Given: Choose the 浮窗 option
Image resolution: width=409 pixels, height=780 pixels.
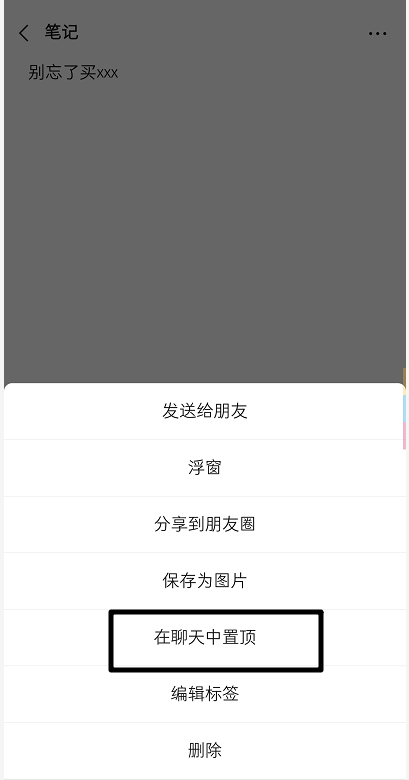Looking at the screenshot, I should click(204, 468).
